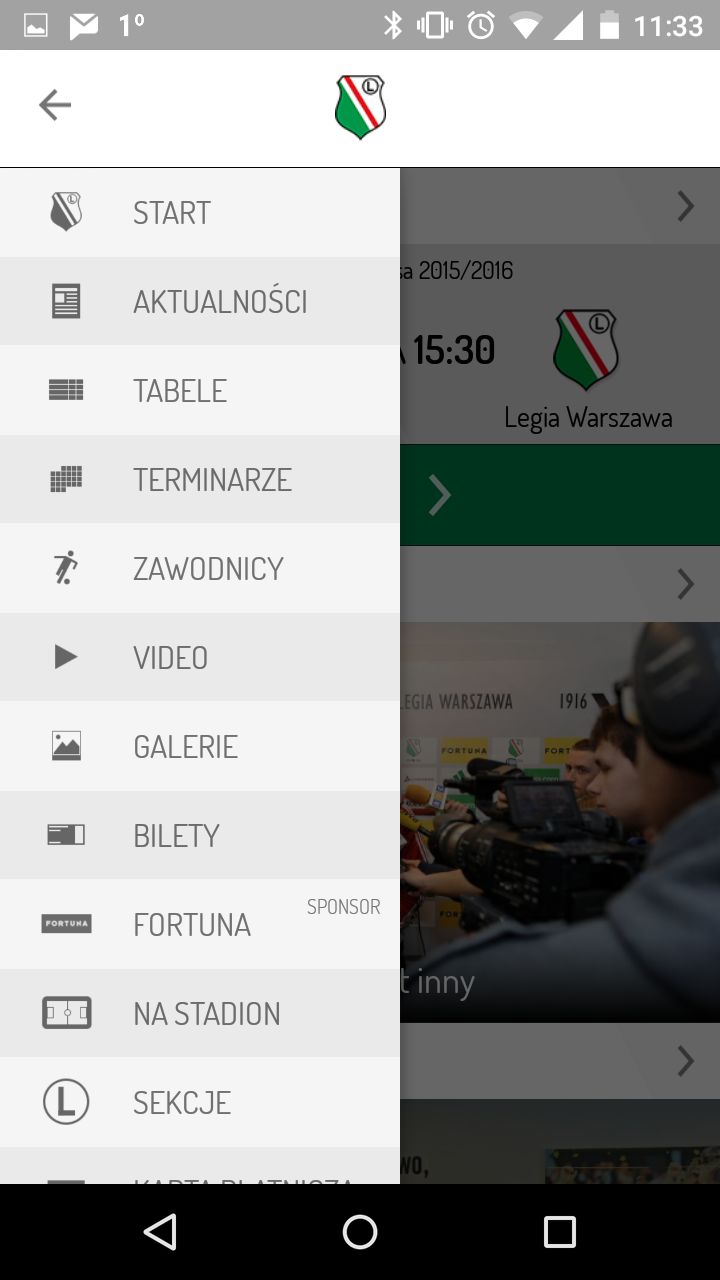Image resolution: width=720 pixels, height=1280 pixels.
Task: Open the Video section
Action: [200, 657]
